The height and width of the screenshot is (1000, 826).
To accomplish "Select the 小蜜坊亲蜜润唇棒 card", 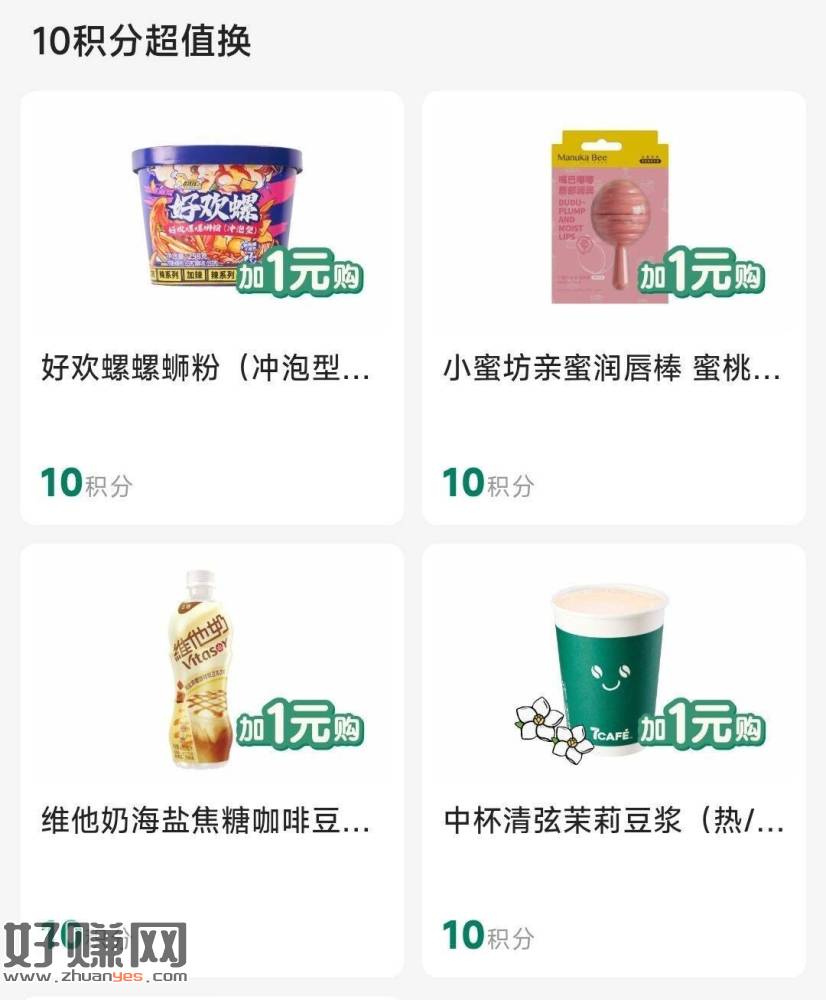I will [614, 308].
